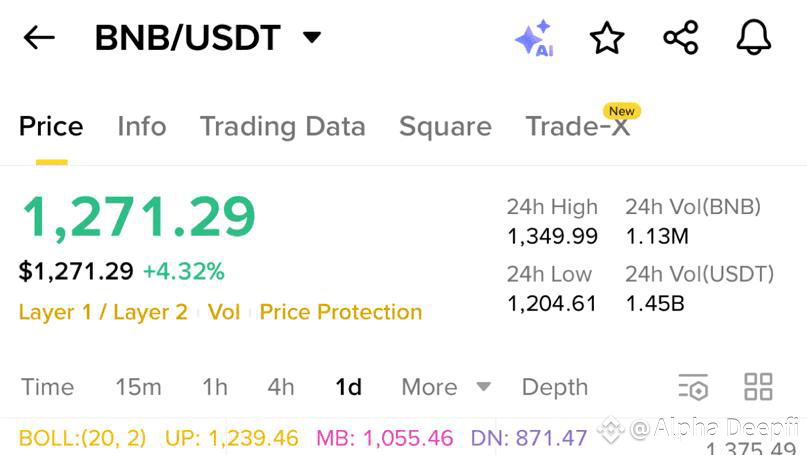Set a price alert with the bell

[x=754, y=38]
